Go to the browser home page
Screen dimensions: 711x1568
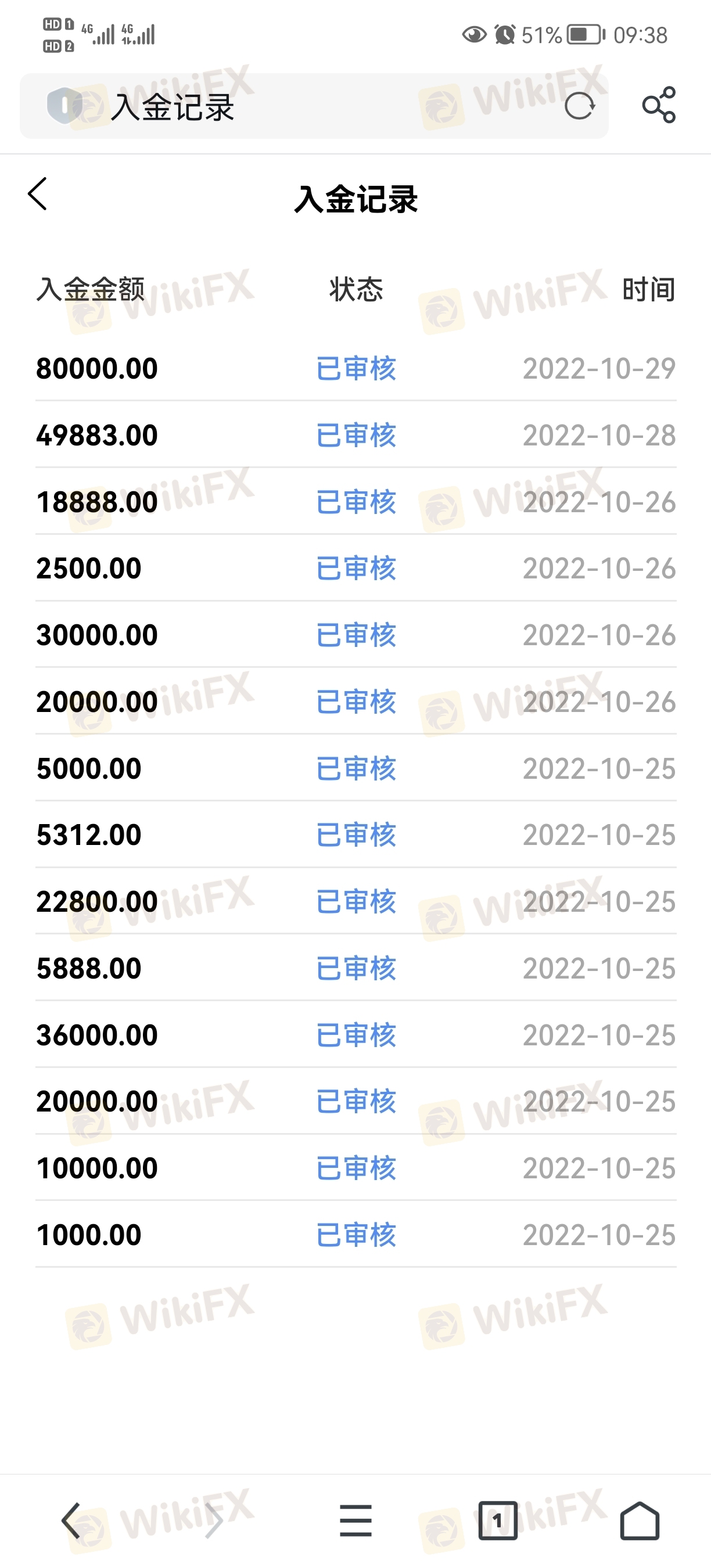point(640,1520)
